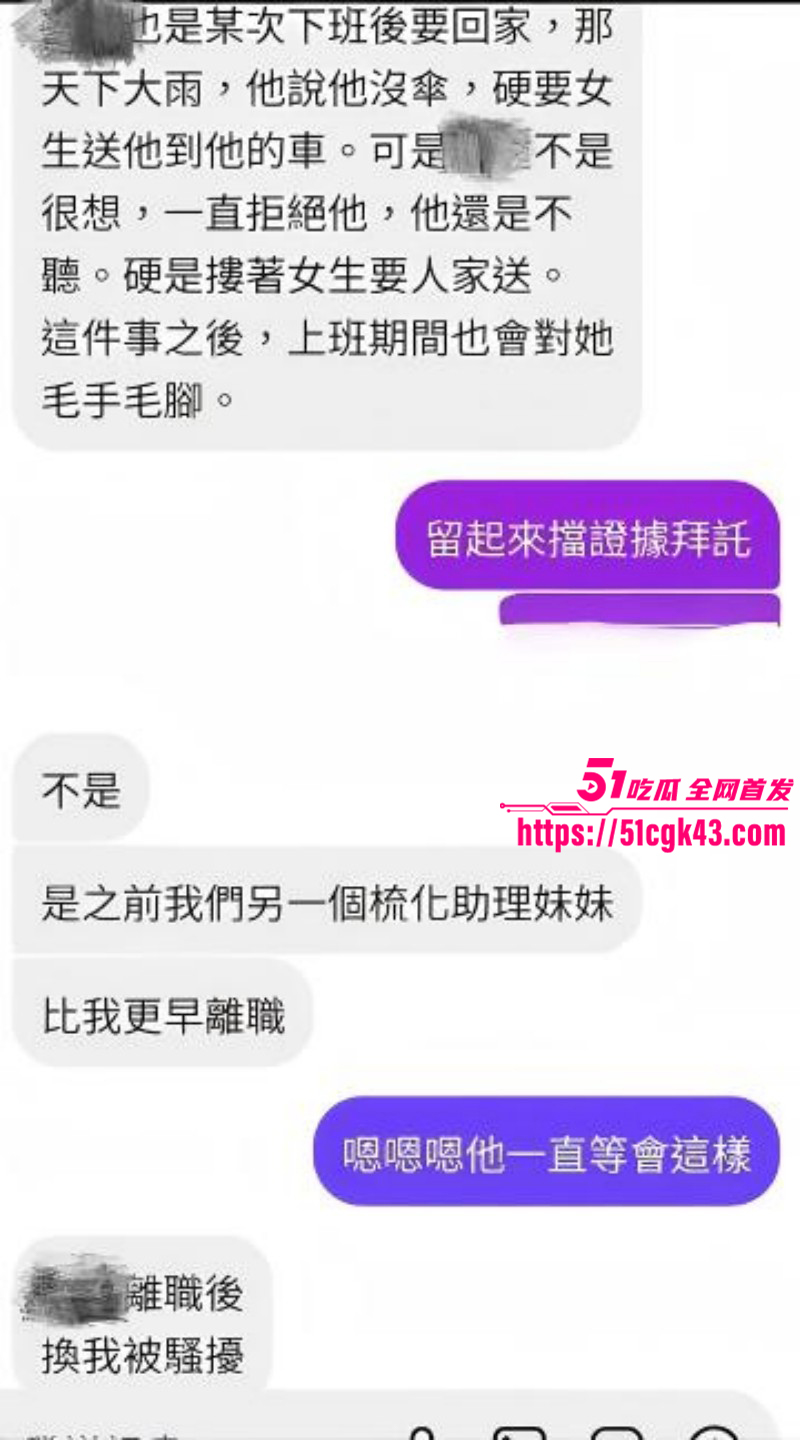
Task: Tap the "不是" message bubble
Action: tap(78, 786)
